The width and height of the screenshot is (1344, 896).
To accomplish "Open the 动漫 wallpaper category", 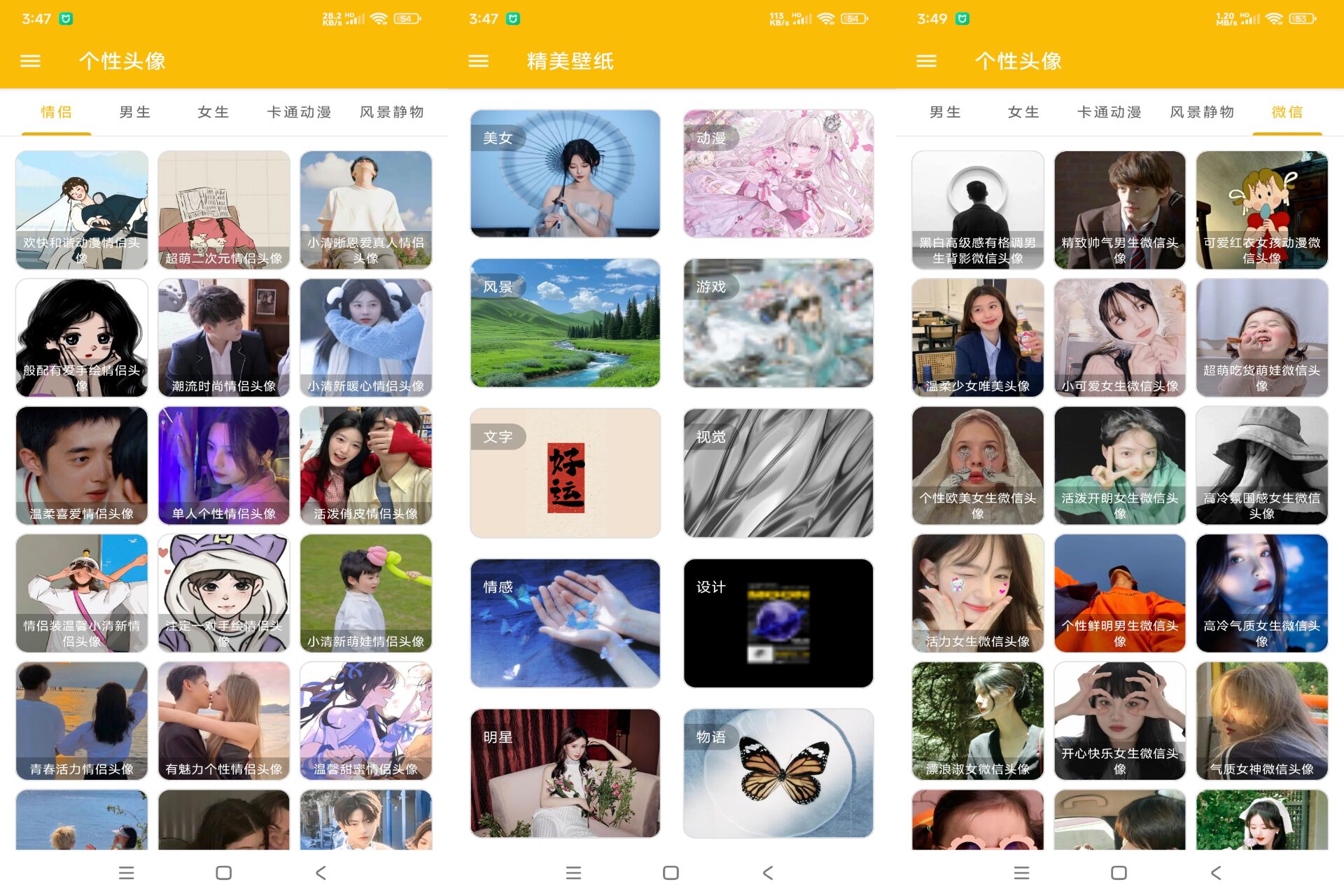I will click(778, 174).
